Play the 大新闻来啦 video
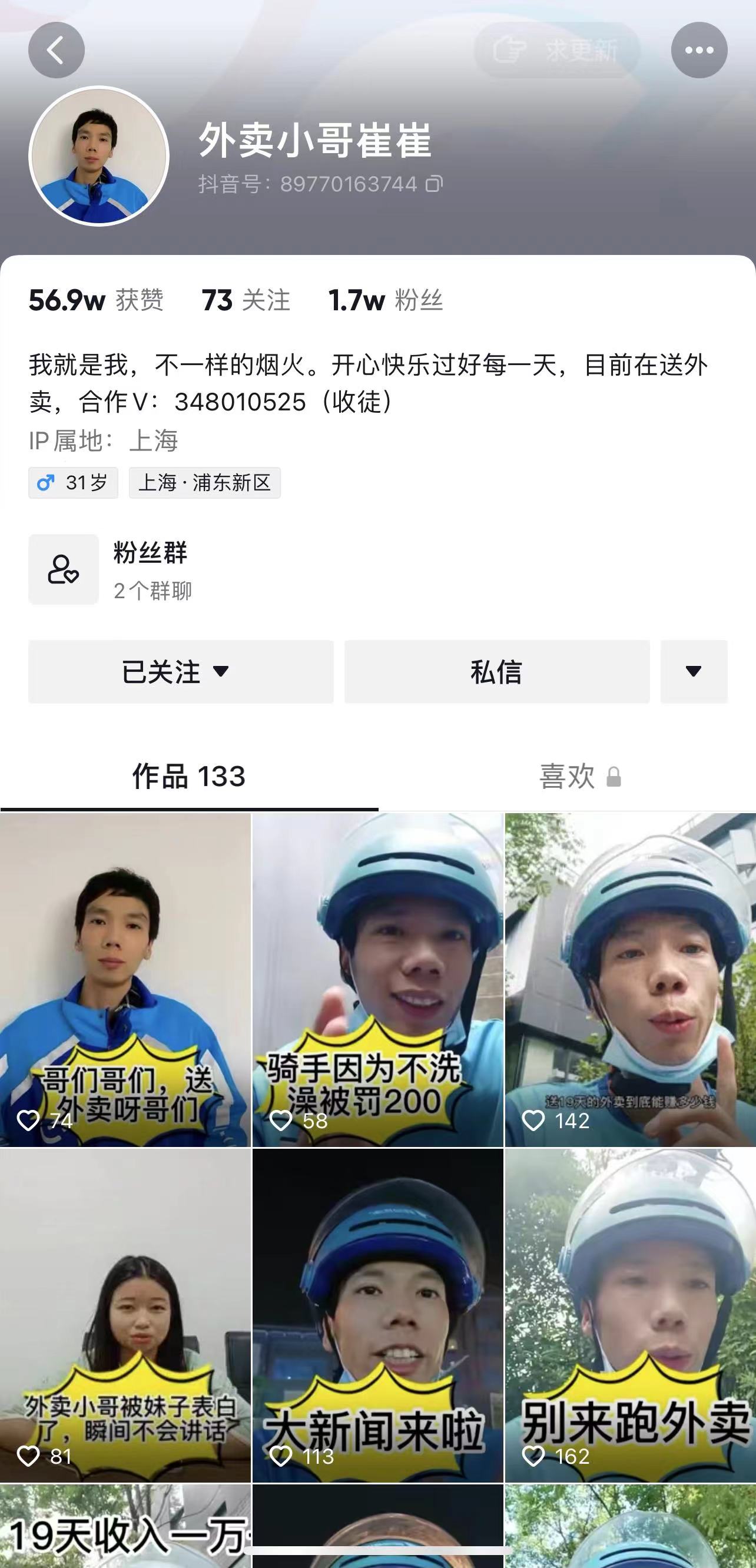 377,1315
